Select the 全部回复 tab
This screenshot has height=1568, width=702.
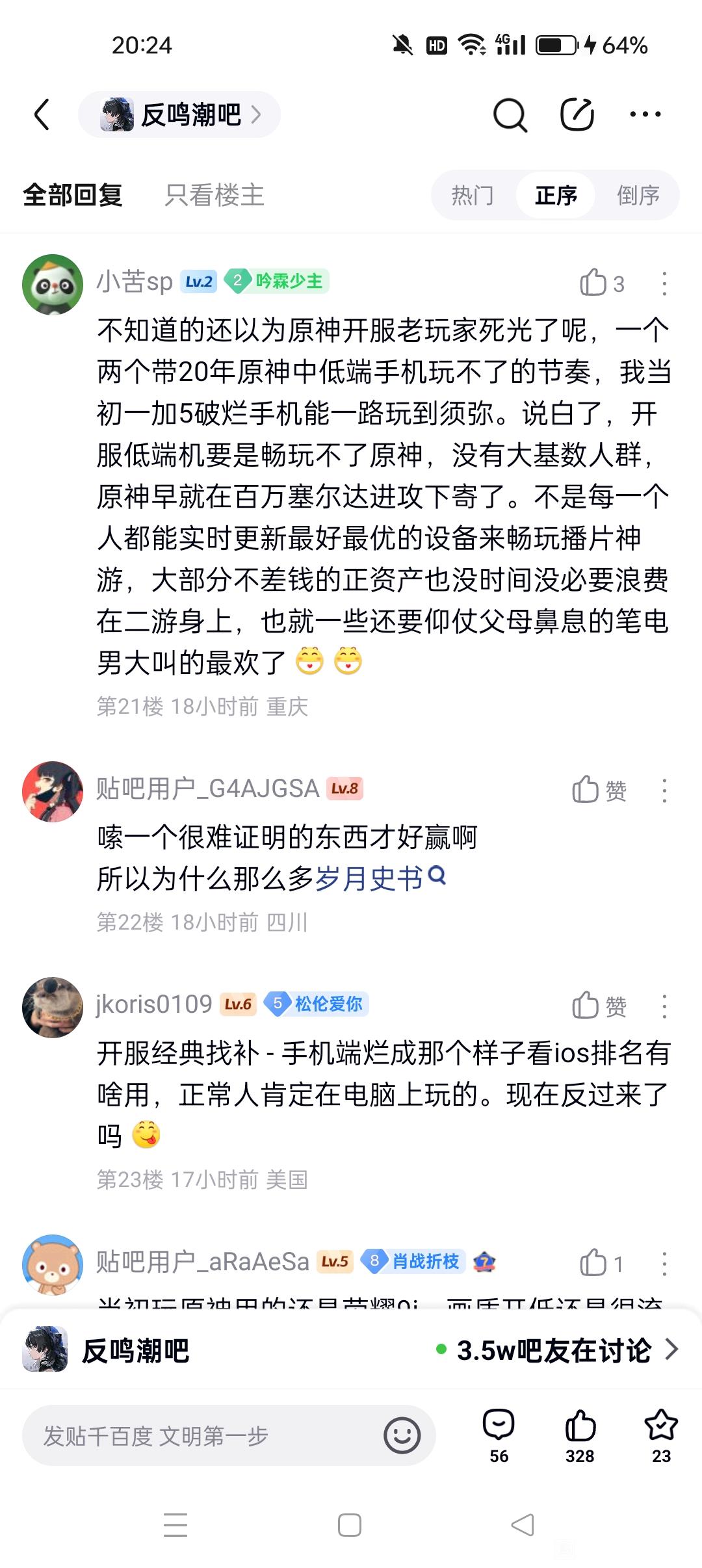pyautogui.click(x=73, y=195)
